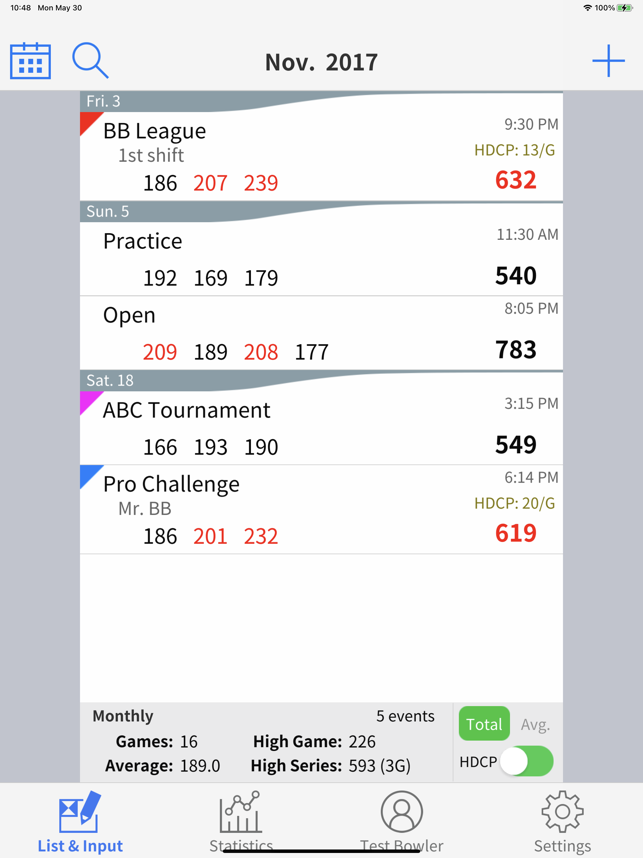Image resolution: width=643 pixels, height=858 pixels.
Task: Switch to the Statistics tab
Action: coord(241,822)
